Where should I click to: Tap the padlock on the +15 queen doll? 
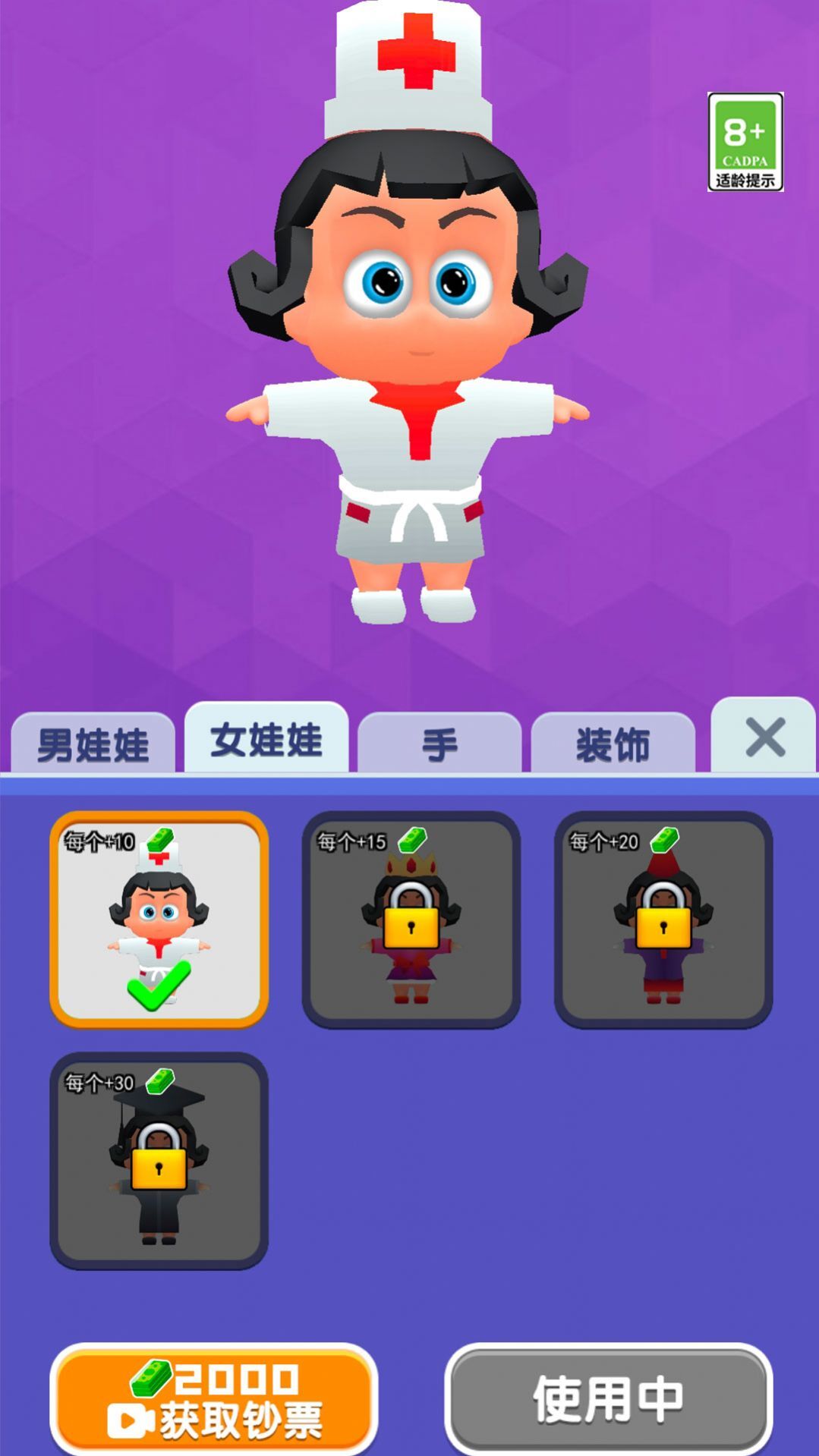(x=411, y=927)
